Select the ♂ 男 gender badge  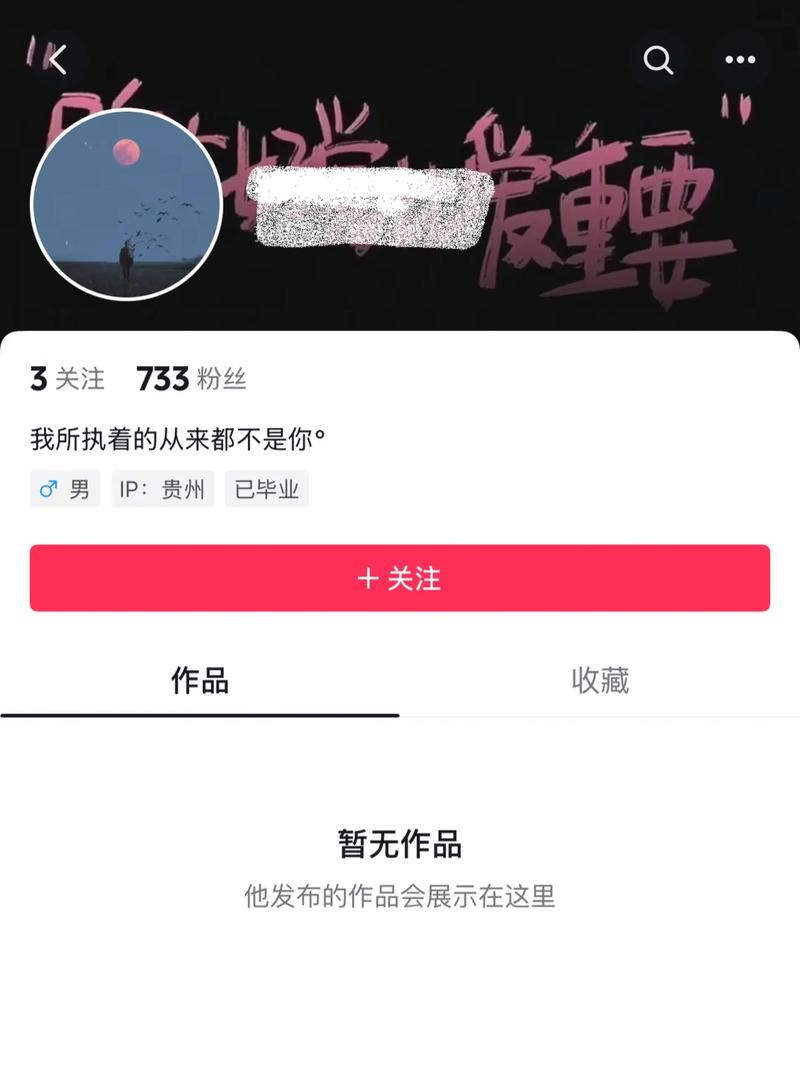[x=63, y=489]
